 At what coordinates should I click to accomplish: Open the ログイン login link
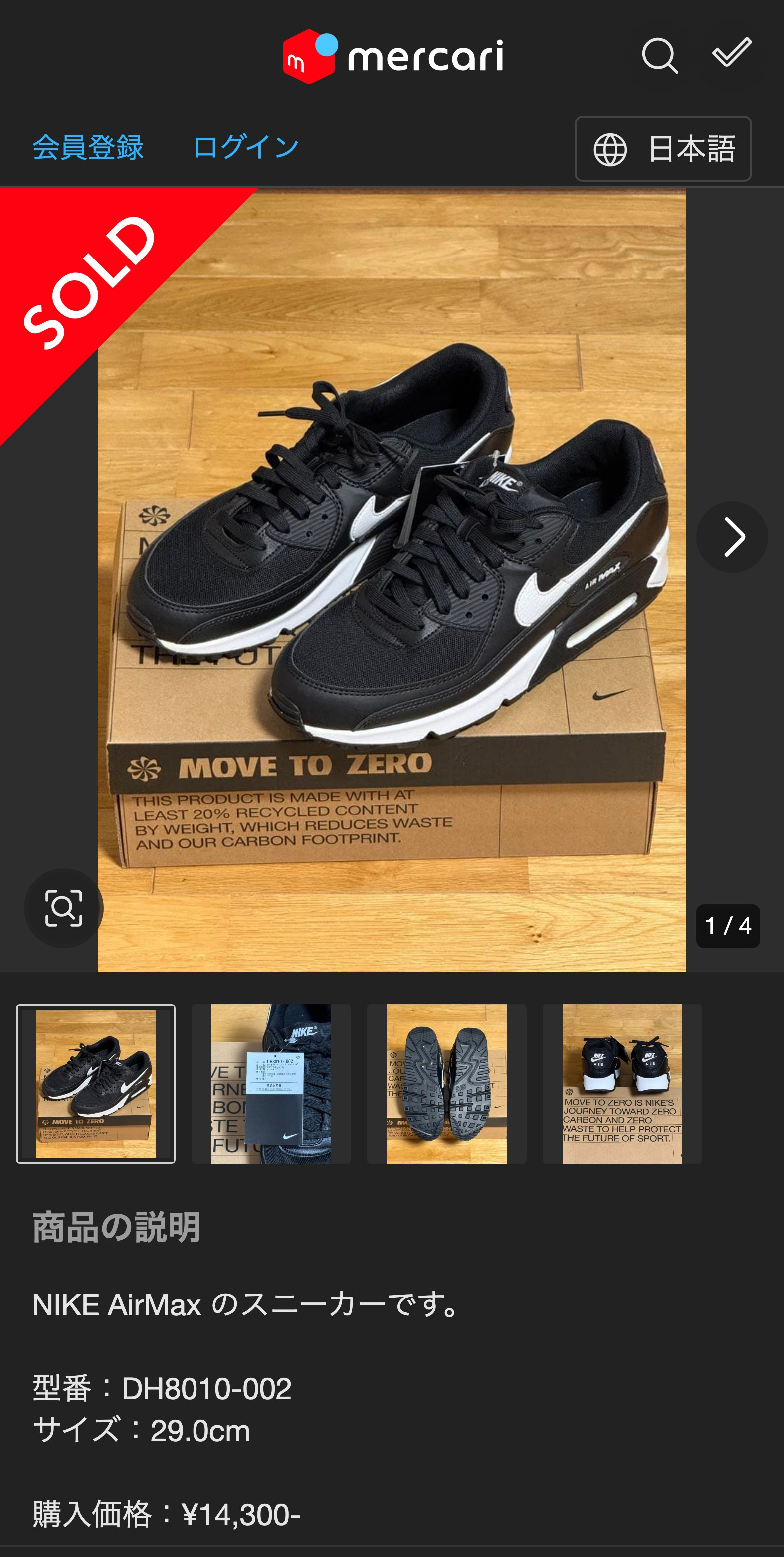click(x=245, y=148)
